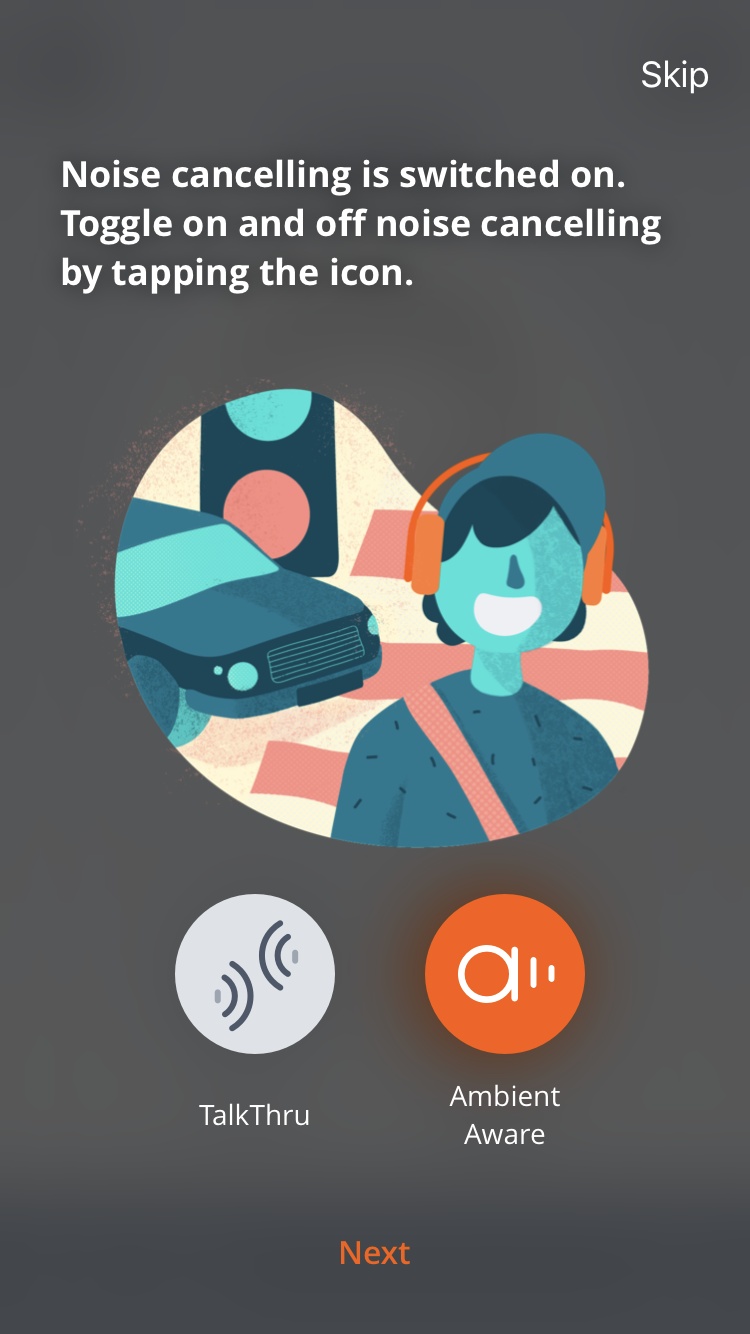750x1334 pixels.
Task: Continue with the Next button
Action: point(375,1253)
